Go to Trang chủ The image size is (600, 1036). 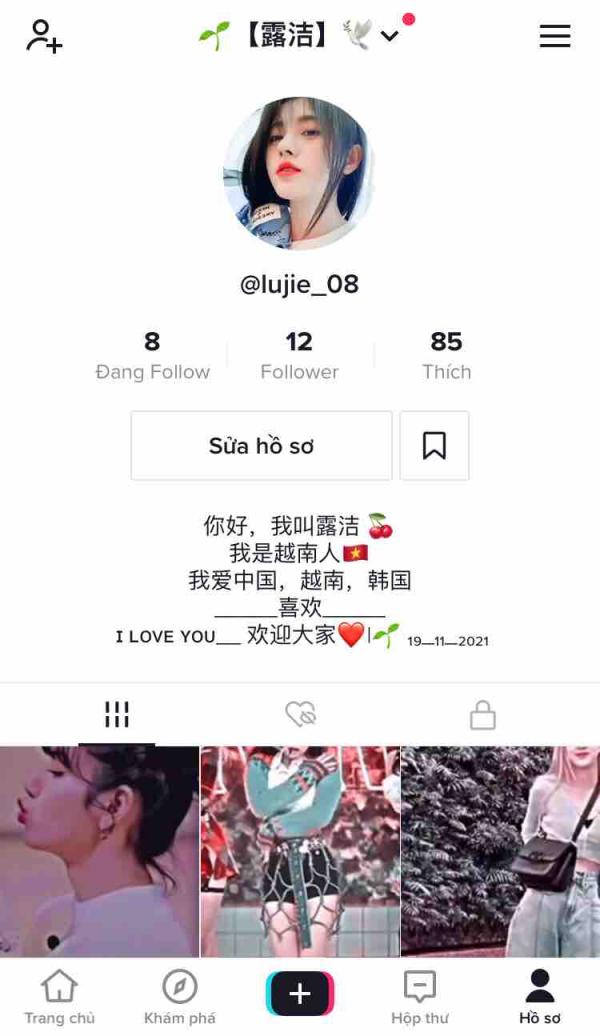click(x=59, y=997)
